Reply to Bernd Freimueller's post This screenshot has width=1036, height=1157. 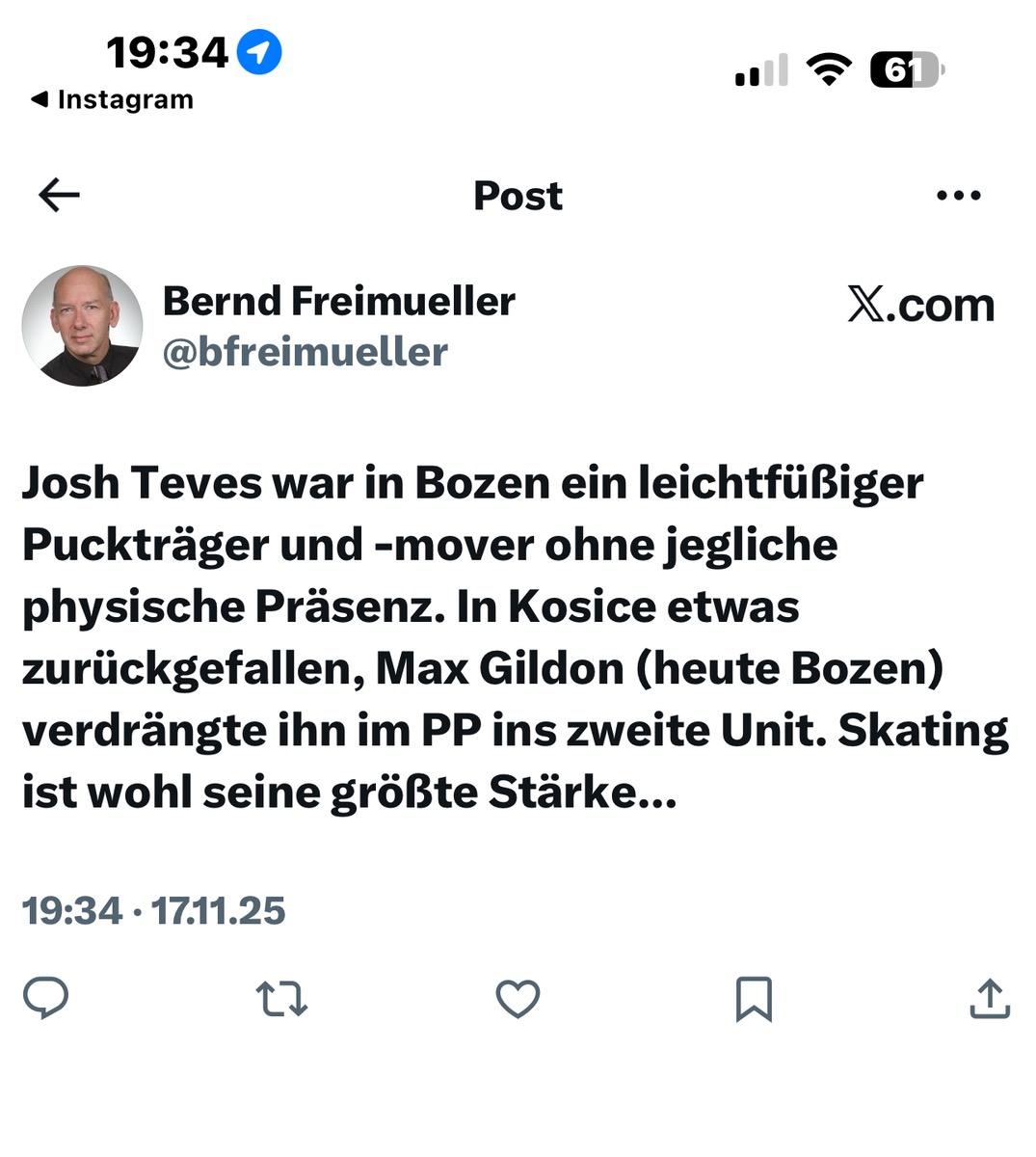pyautogui.click(x=45, y=998)
